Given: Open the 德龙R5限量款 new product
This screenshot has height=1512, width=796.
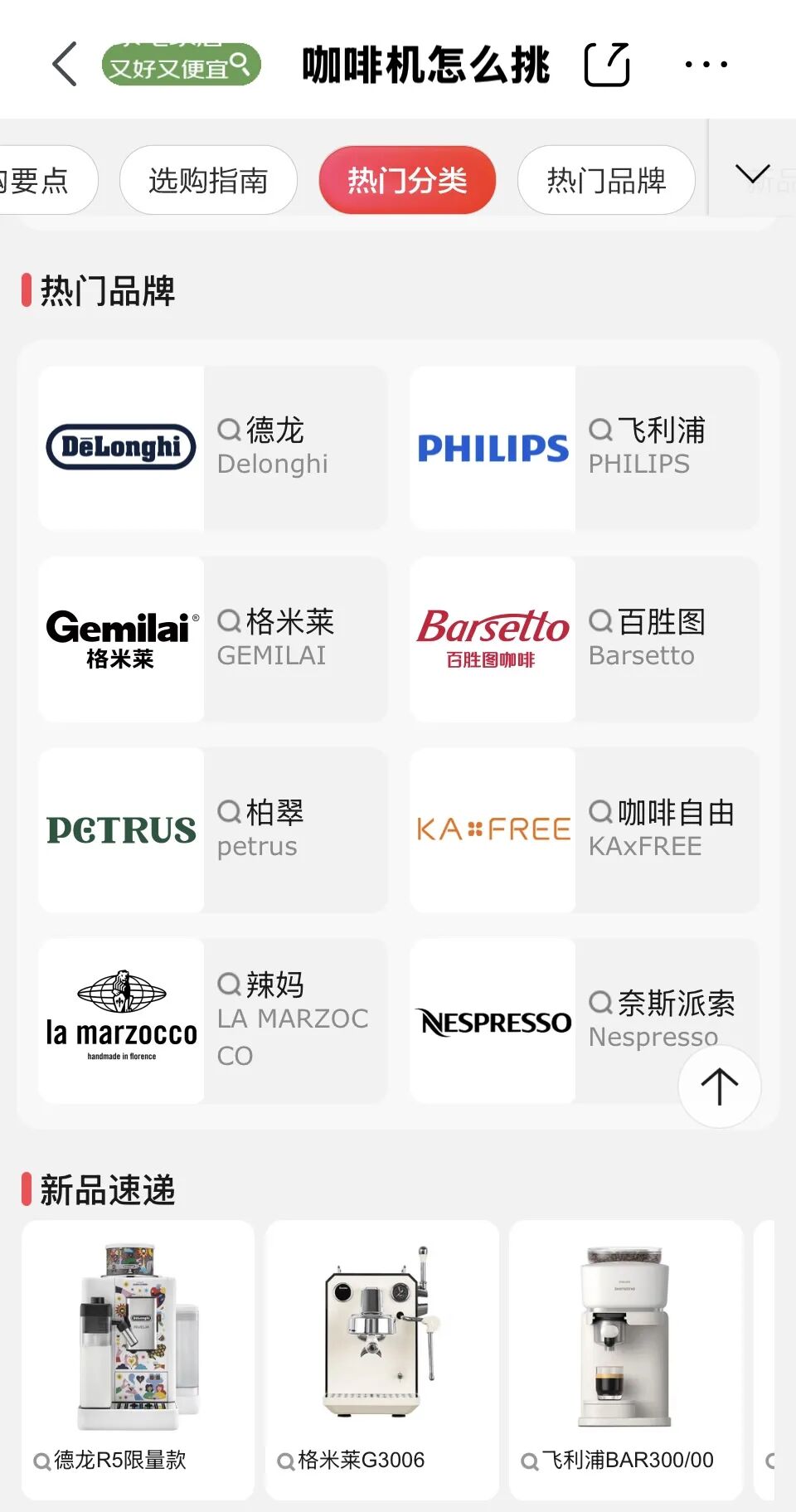Looking at the screenshot, I should [138, 1359].
